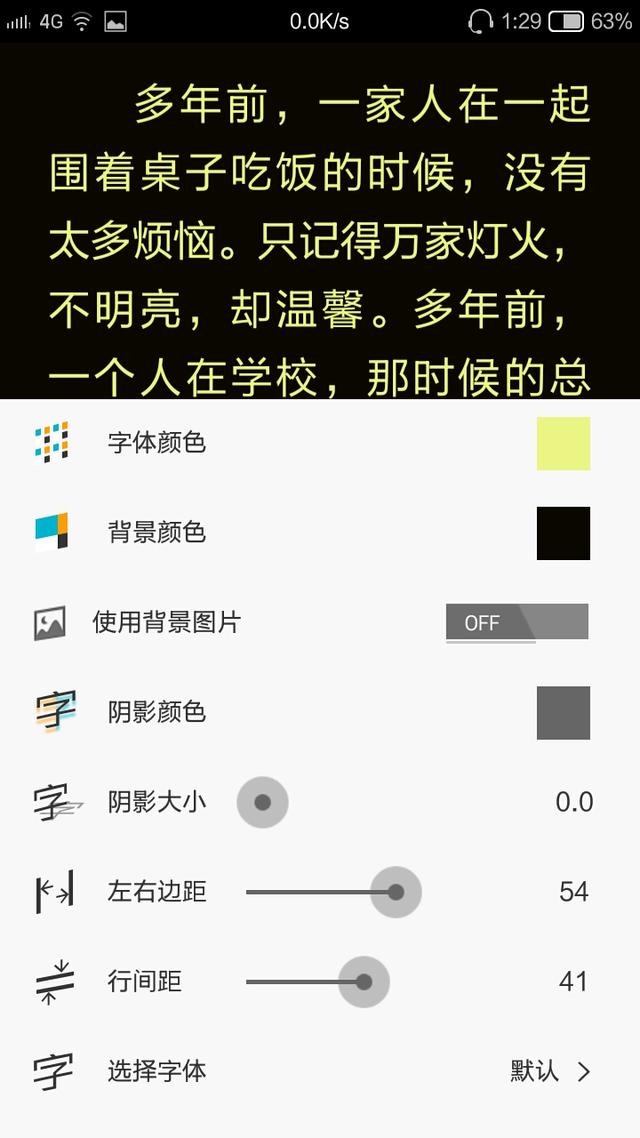This screenshot has height=1138, width=640.
Task: Toggle 使用背景图片 switch on
Action: [517, 623]
